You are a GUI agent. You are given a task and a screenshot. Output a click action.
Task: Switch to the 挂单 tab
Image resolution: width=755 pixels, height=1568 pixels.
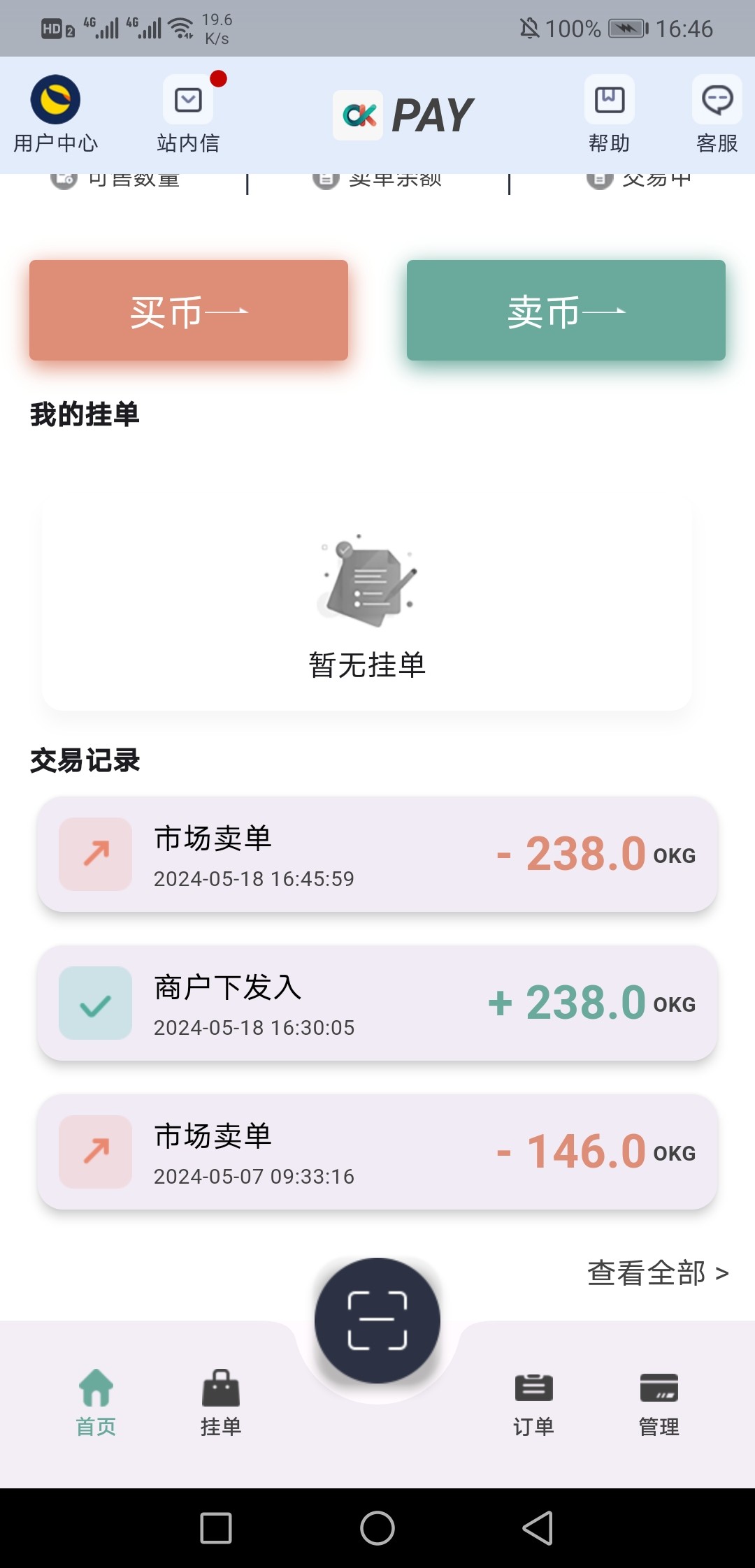(221, 1402)
